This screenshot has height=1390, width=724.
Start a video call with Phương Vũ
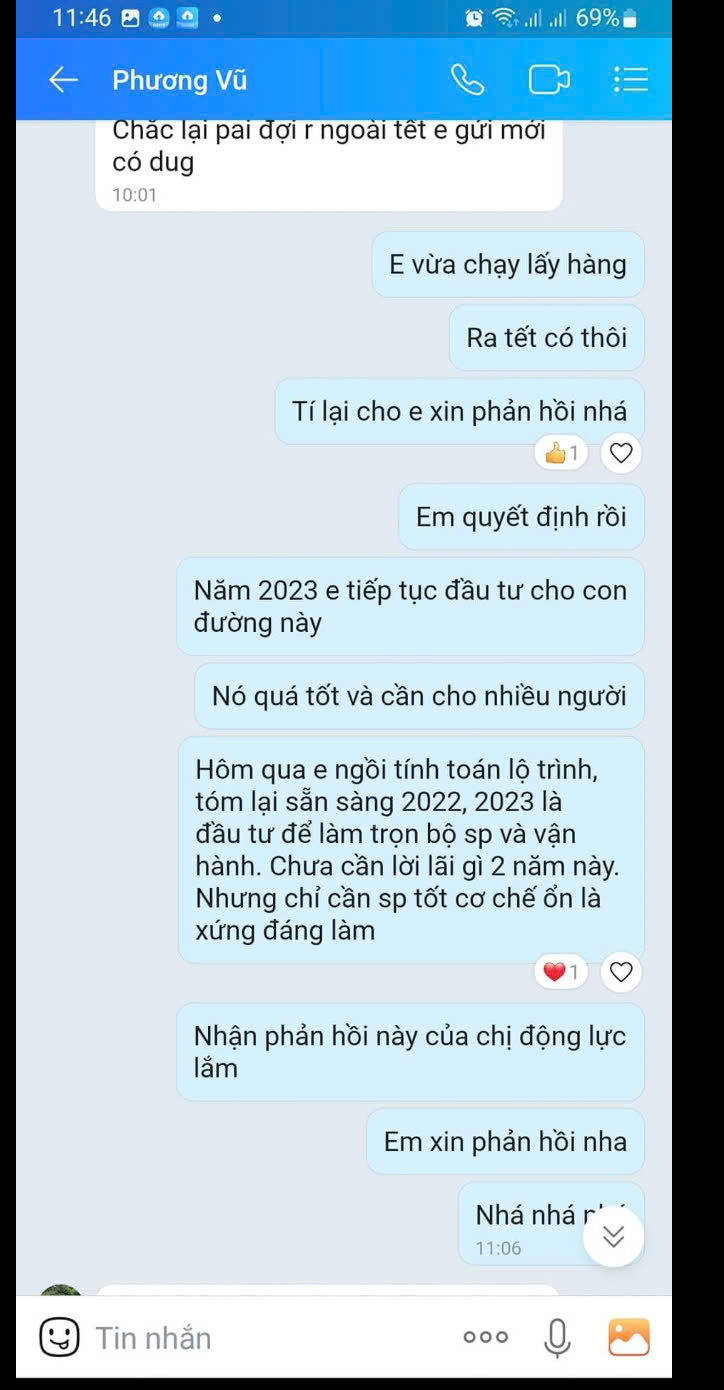coord(548,80)
